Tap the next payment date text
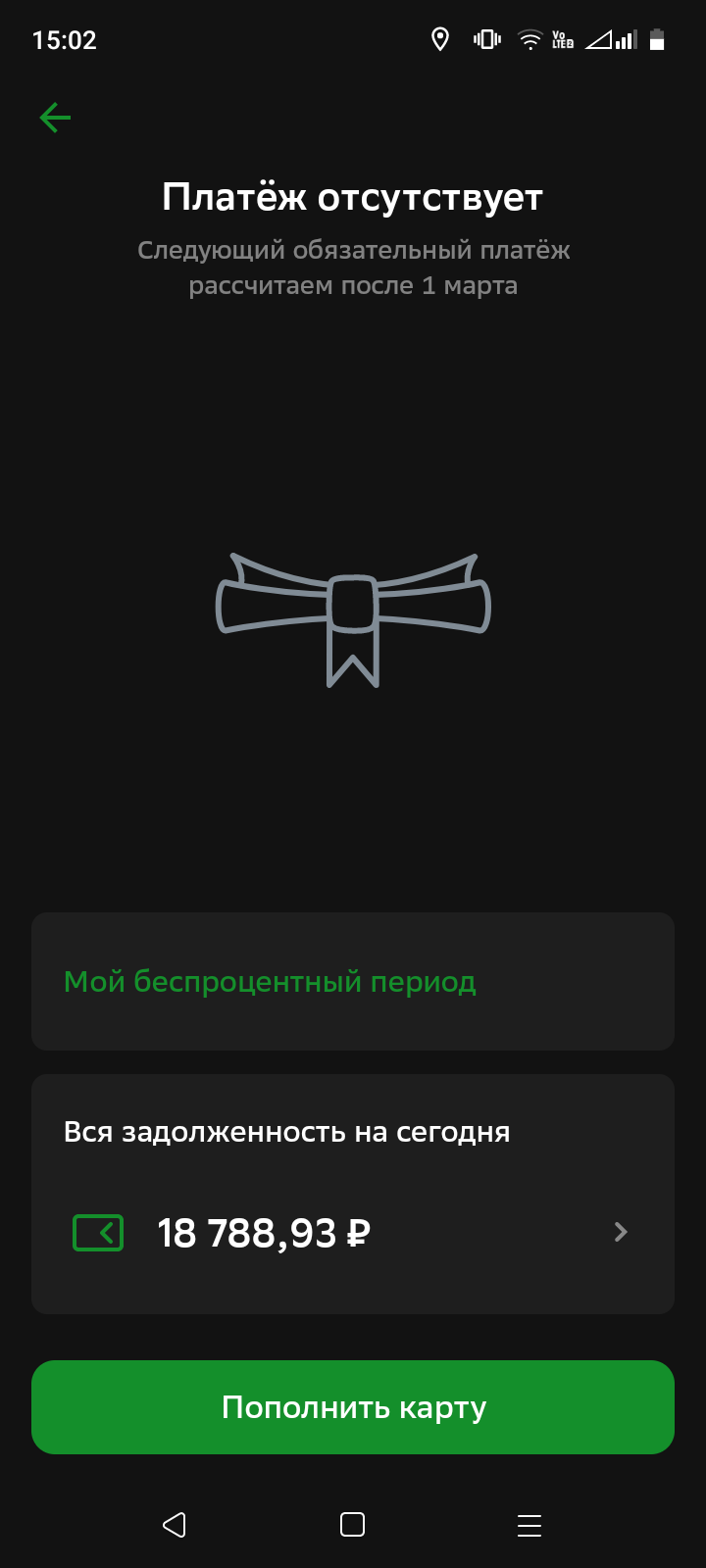The width and height of the screenshot is (706, 1568). coord(353,266)
